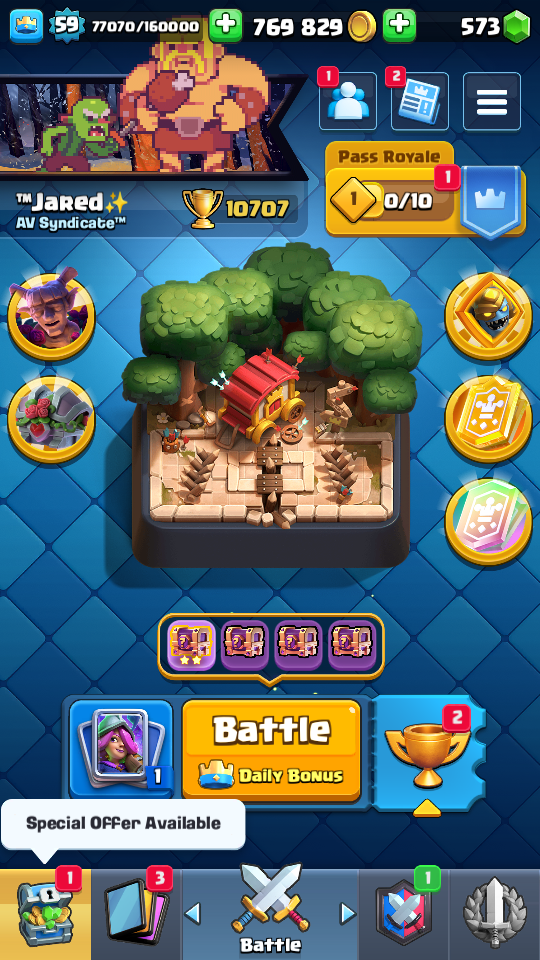Open the news feed icon
The height and width of the screenshot is (960, 540).
419,102
